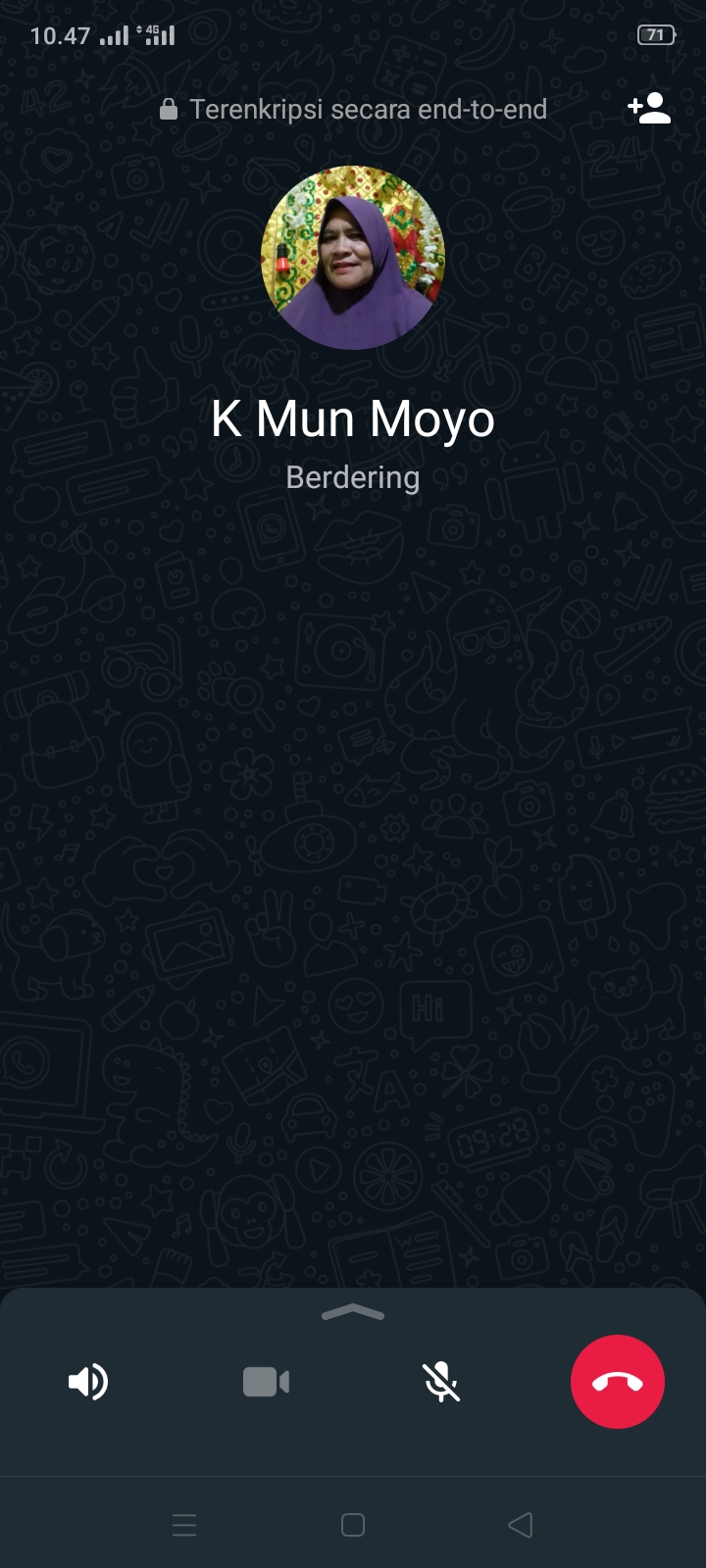The image size is (706, 1568).
Task: Add a participant to the call
Action: click(649, 109)
